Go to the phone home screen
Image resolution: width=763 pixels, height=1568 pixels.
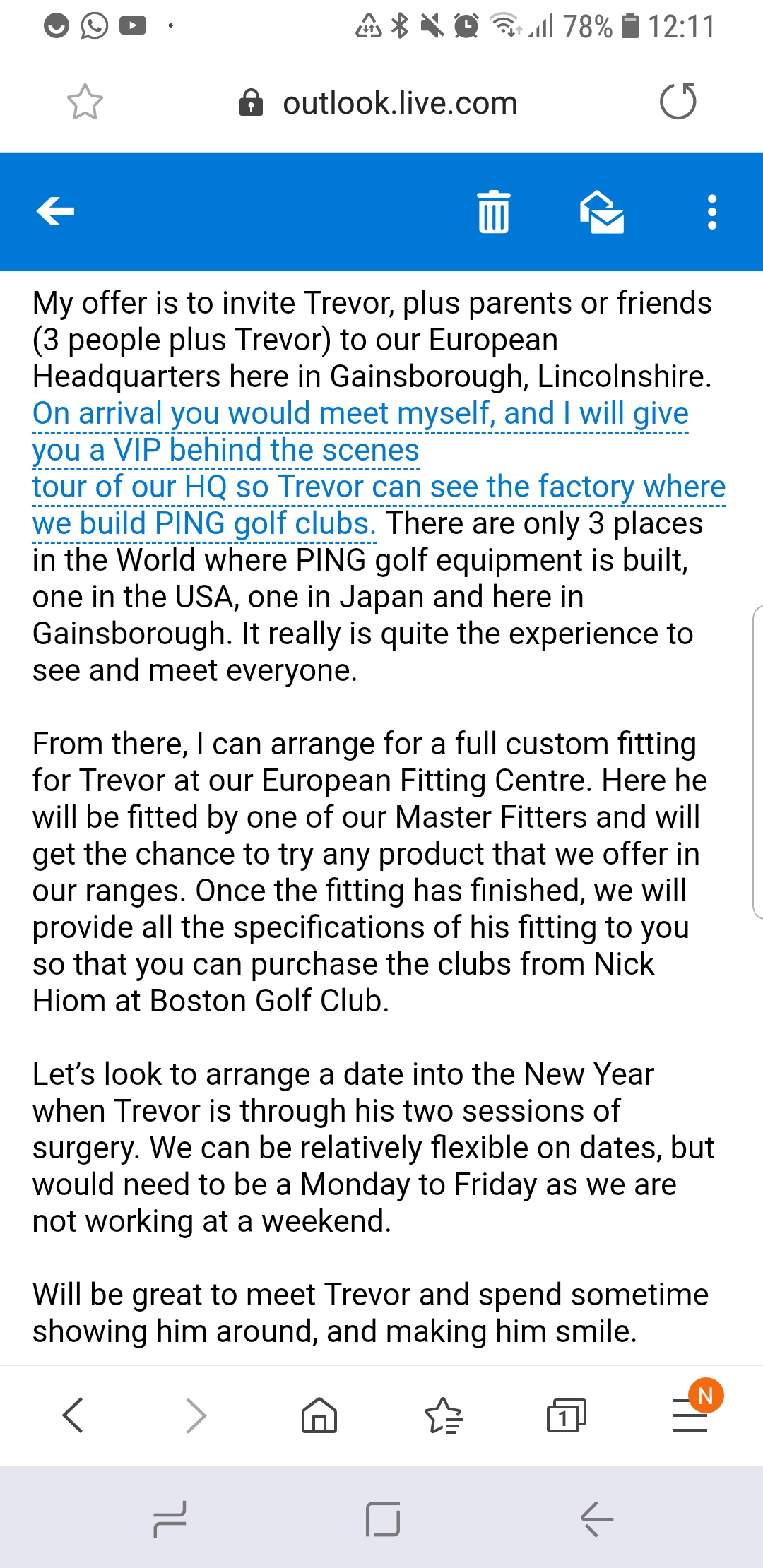(382, 1519)
